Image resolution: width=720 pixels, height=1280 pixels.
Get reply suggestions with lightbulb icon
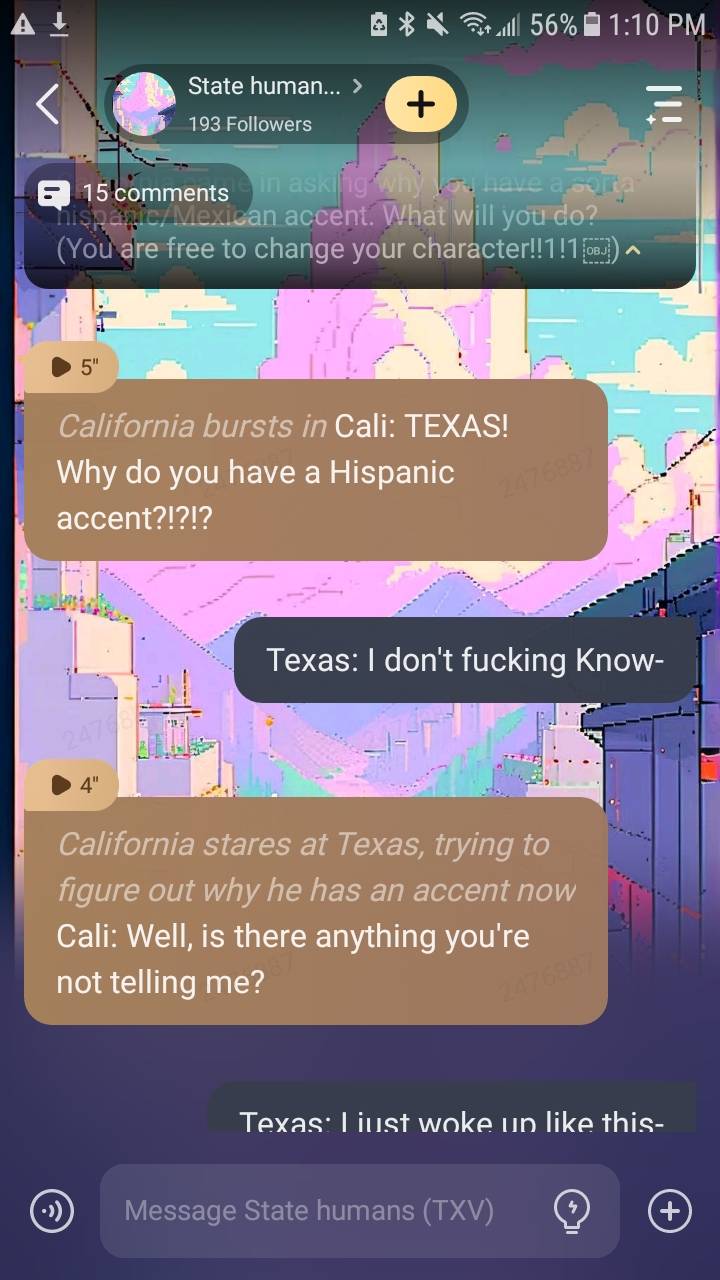pos(571,1211)
